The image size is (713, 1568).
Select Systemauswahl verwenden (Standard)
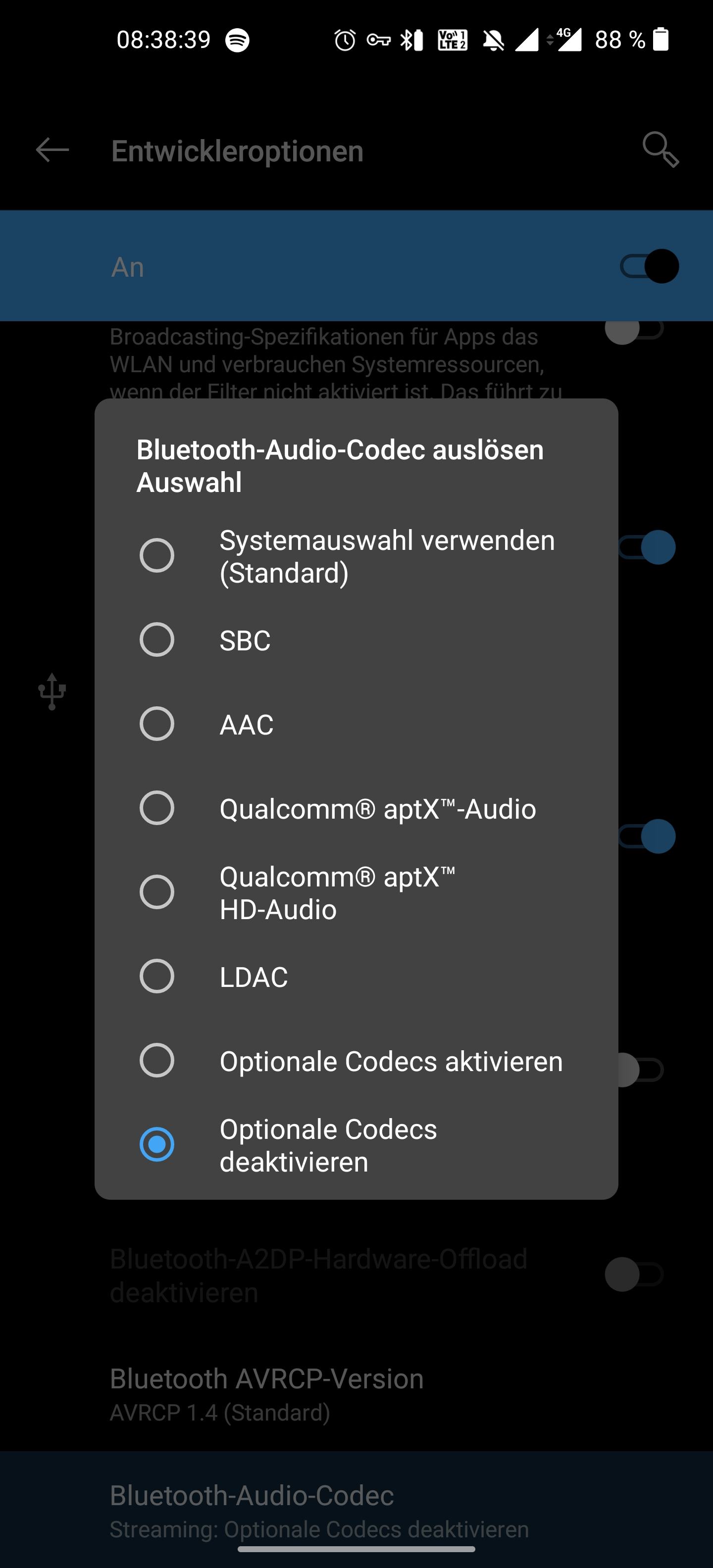(356, 556)
